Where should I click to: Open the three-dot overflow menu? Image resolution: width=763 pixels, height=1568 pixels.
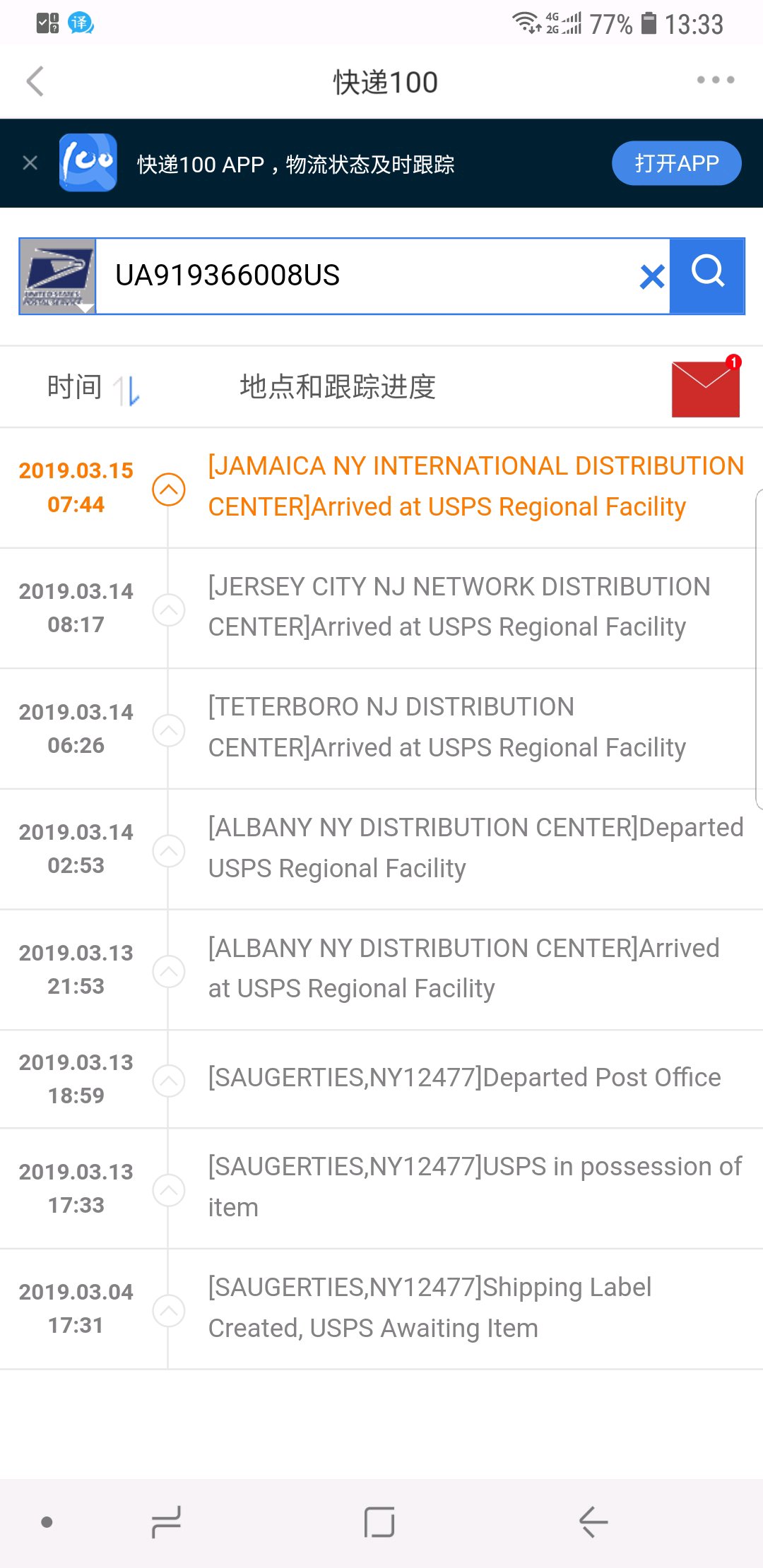pos(715,81)
